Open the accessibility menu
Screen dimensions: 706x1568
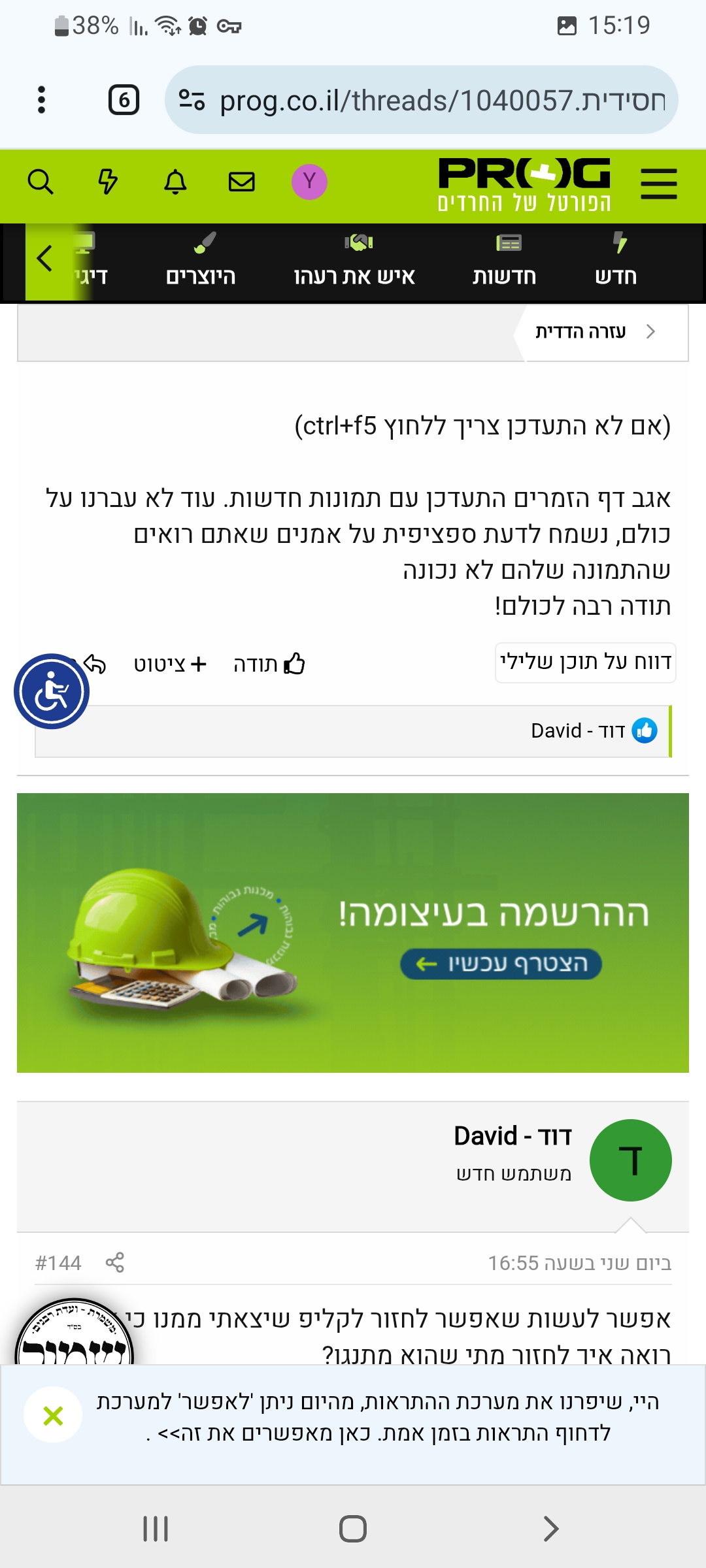tap(52, 691)
